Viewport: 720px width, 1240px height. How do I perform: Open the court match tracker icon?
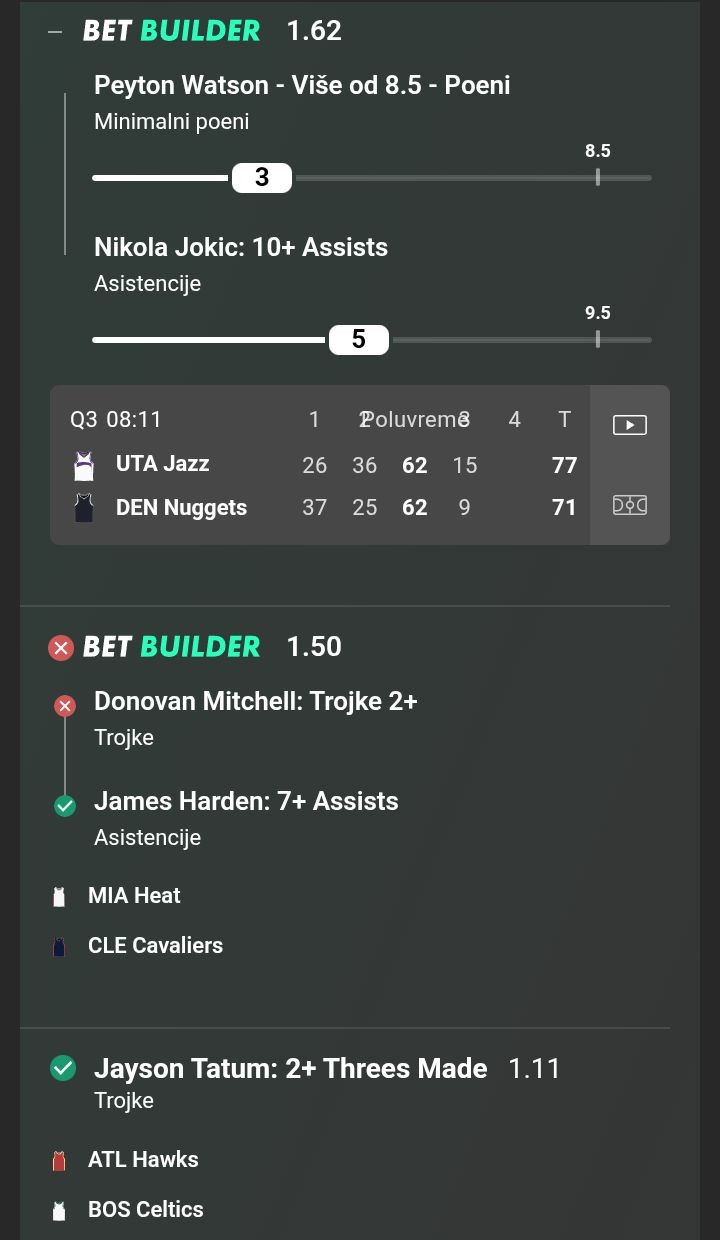click(x=629, y=505)
